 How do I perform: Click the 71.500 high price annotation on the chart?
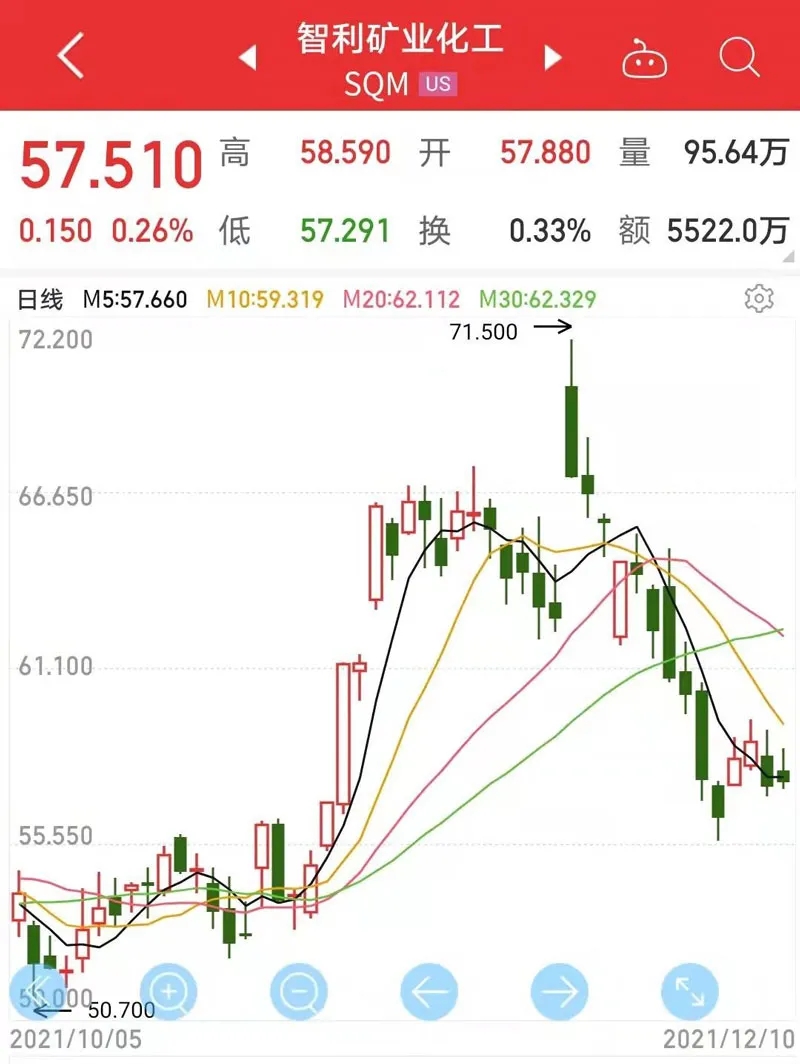coord(483,332)
